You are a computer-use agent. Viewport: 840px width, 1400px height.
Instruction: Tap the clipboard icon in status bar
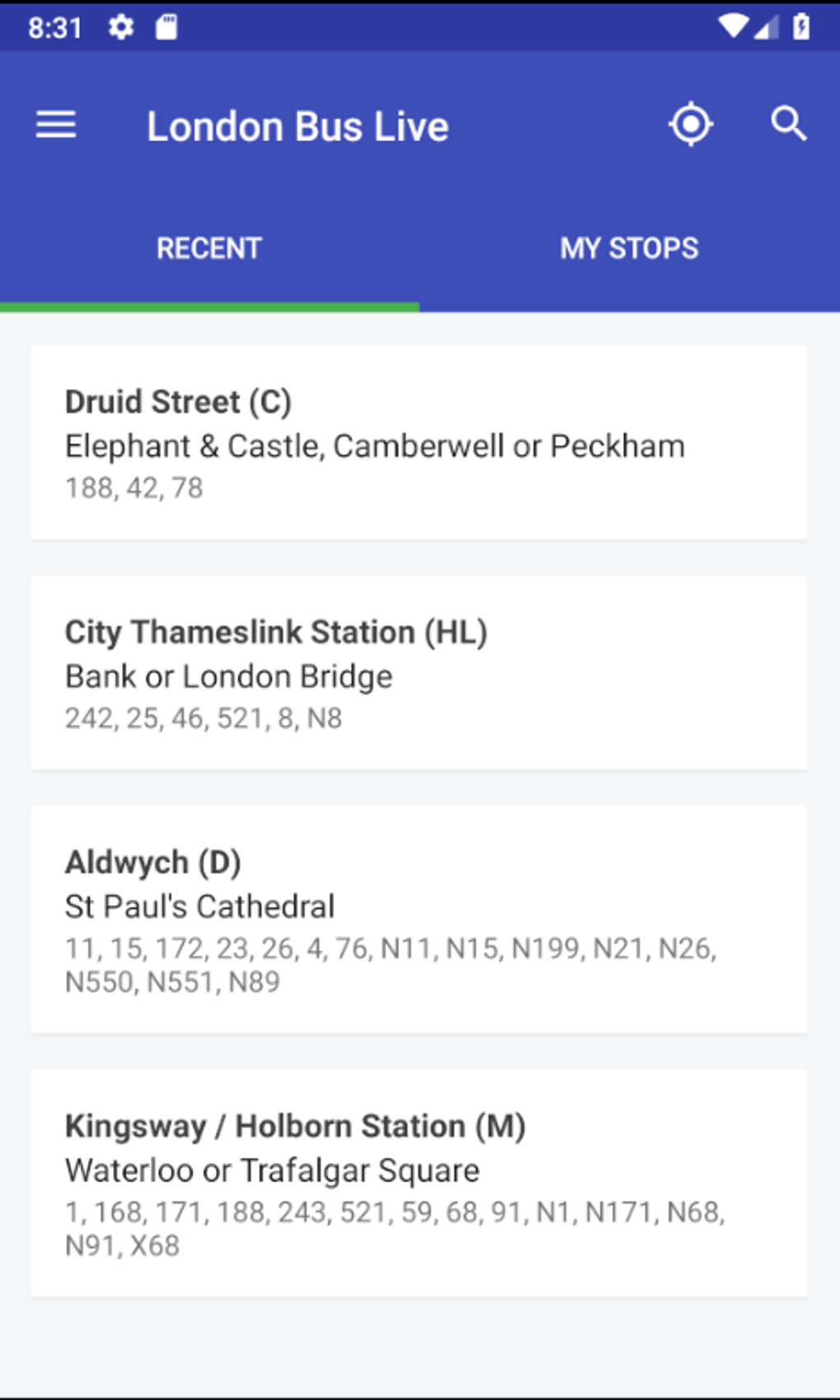166,27
